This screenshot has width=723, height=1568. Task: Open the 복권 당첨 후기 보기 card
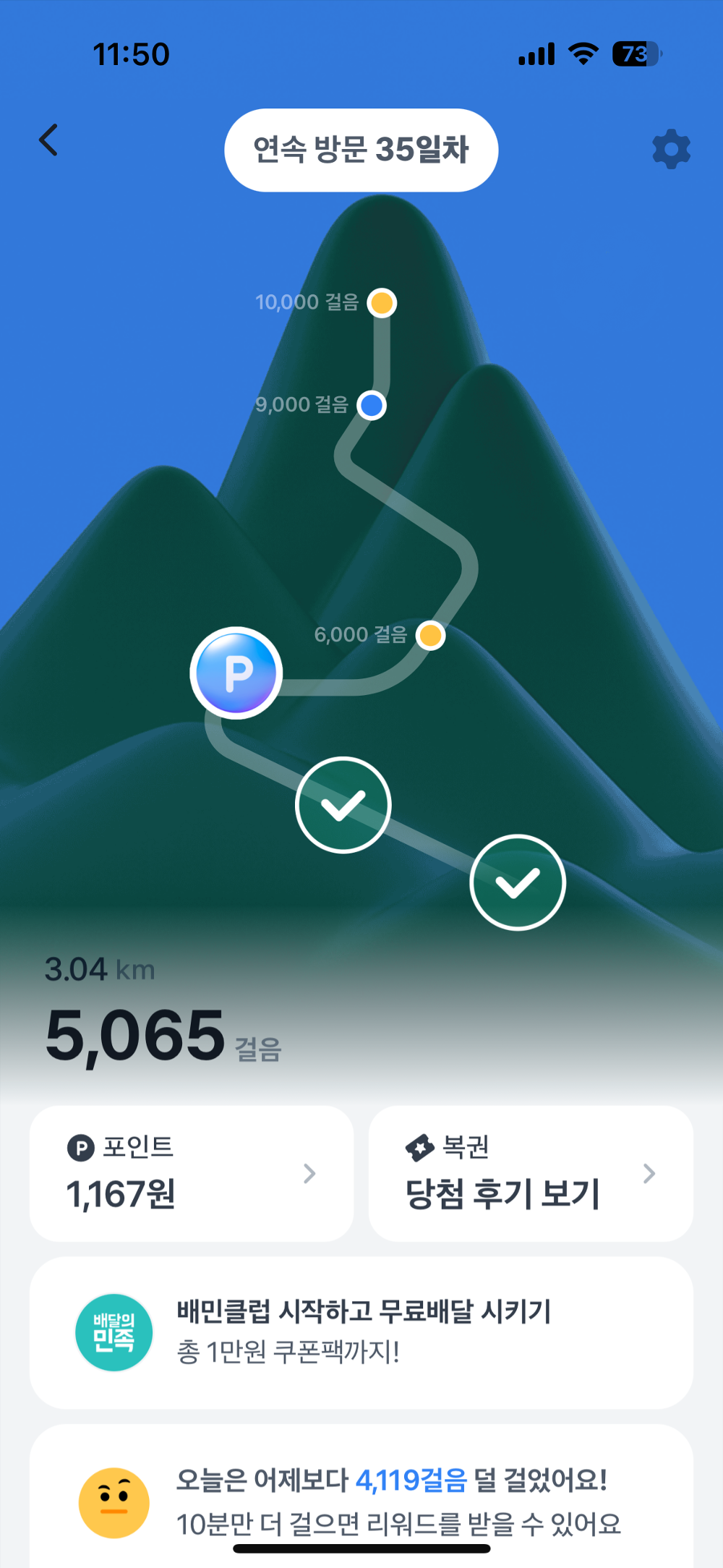click(531, 1173)
